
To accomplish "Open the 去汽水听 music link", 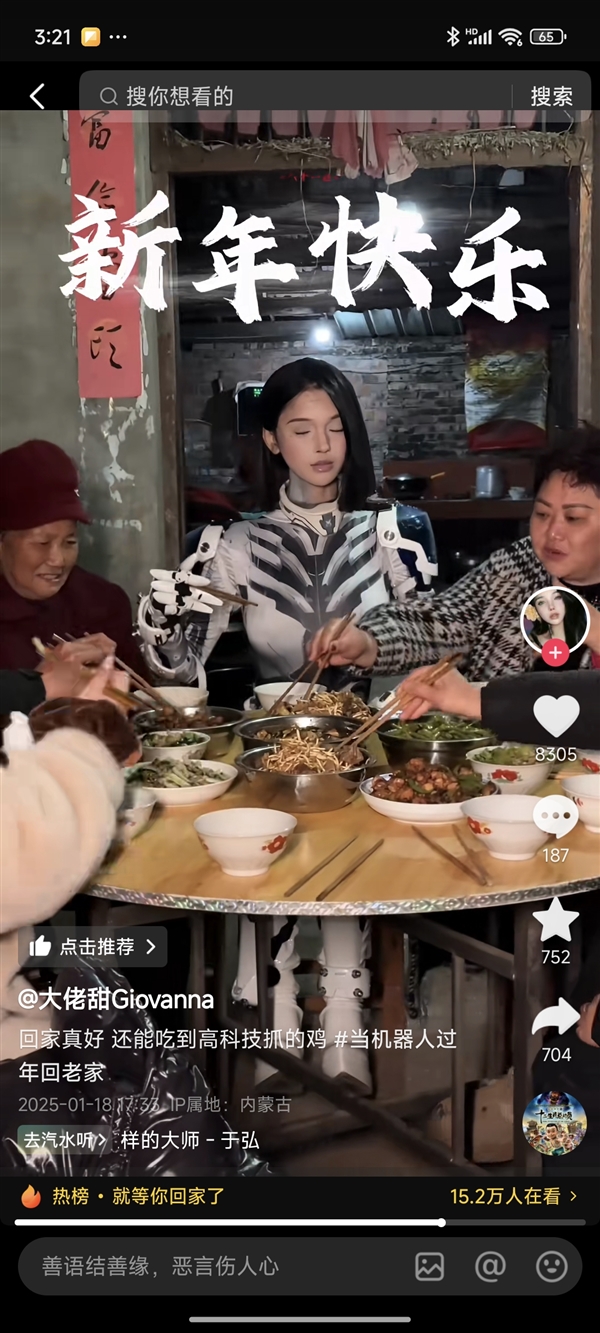I will [64, 1139].
